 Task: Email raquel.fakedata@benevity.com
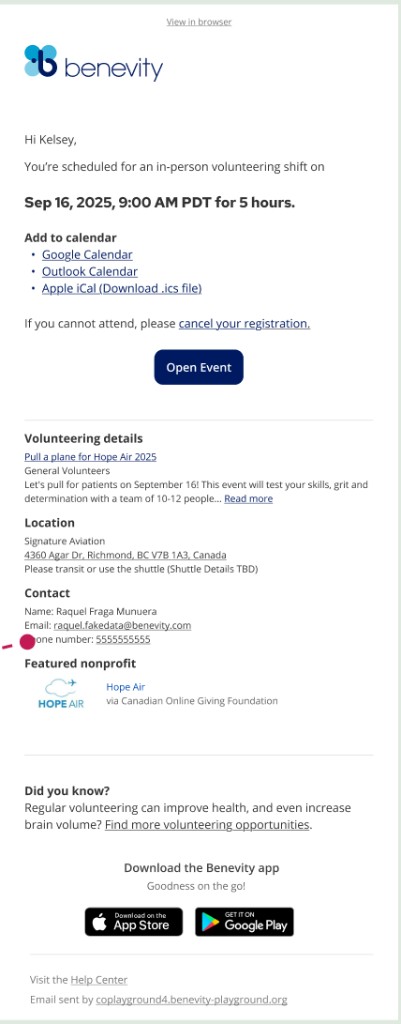pos(122,626)
